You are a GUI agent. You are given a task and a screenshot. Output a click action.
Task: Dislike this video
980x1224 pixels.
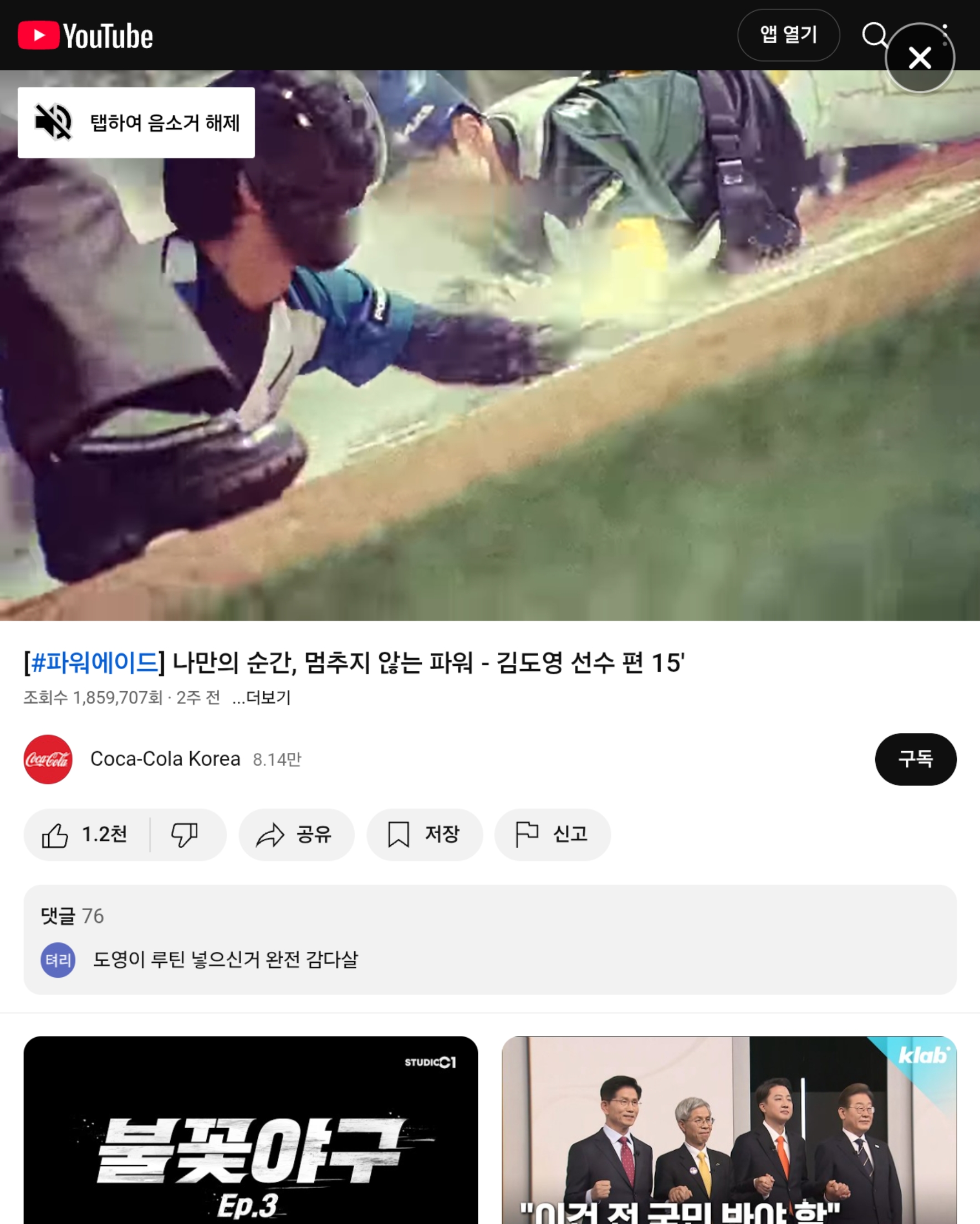tap(185, 834)
